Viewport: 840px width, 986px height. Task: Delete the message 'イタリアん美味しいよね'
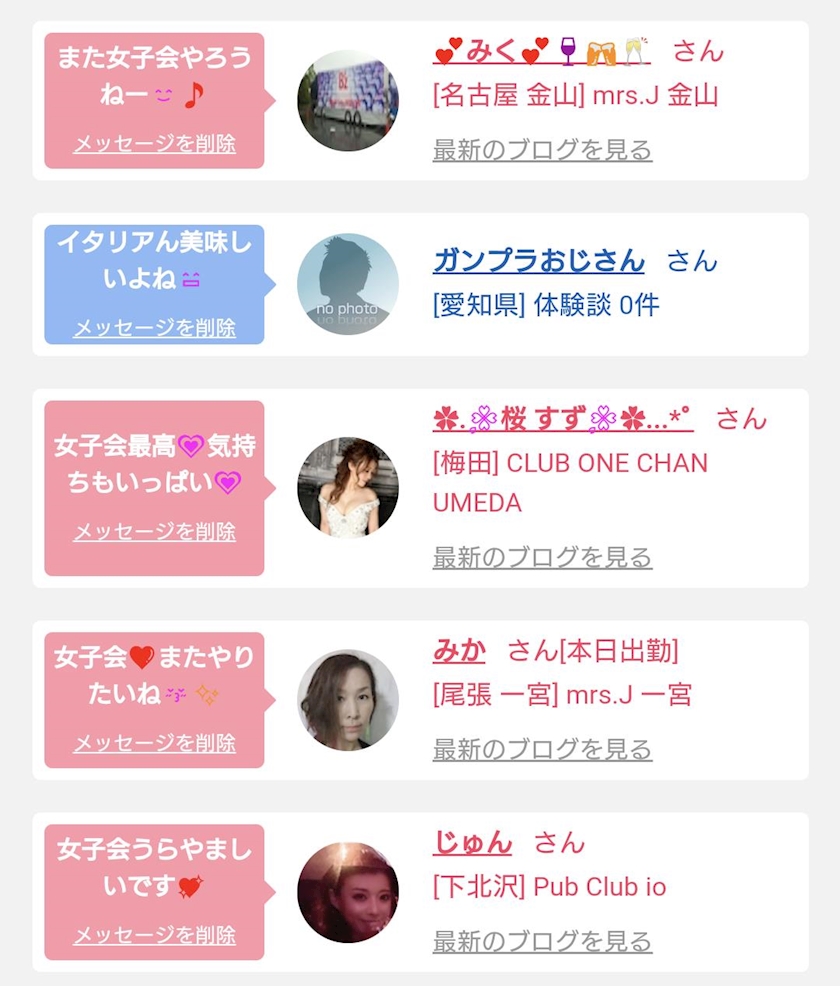tap(154, 328)
